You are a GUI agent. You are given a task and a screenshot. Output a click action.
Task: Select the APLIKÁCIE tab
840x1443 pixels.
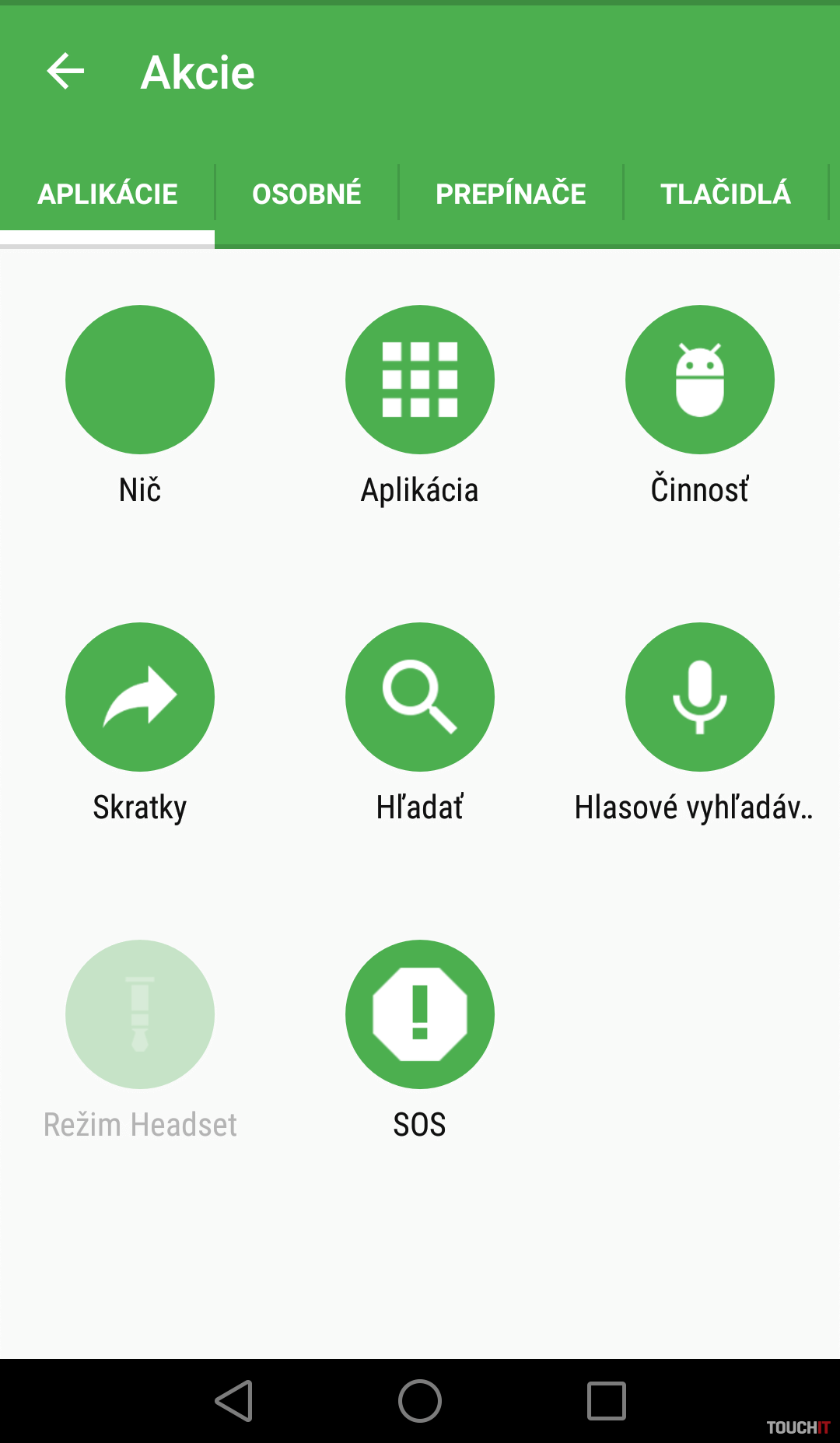click(x=107, y=194)
